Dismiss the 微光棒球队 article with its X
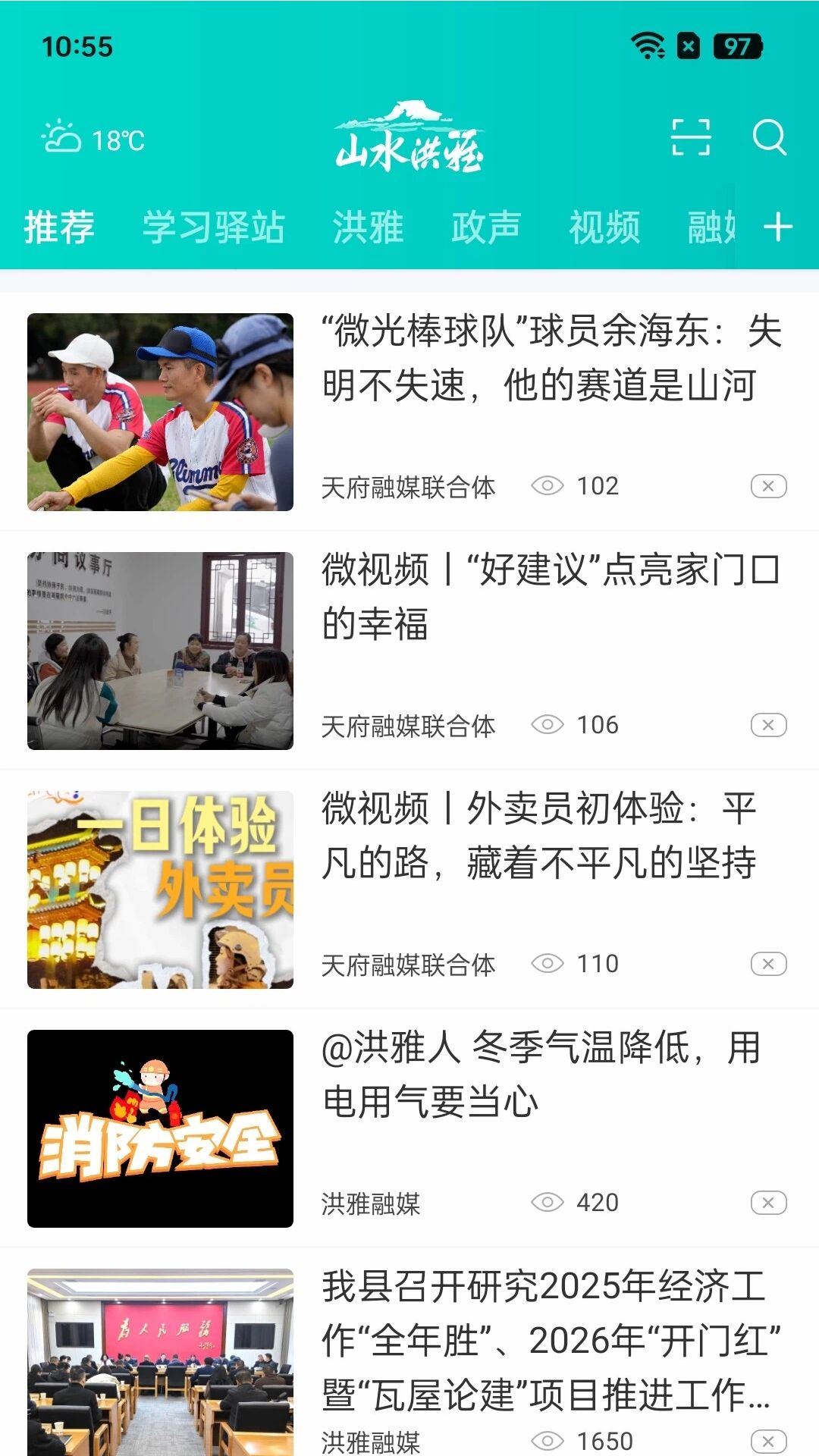Image resolution: width=819 pixels, height=1456 pixels. 769,486
